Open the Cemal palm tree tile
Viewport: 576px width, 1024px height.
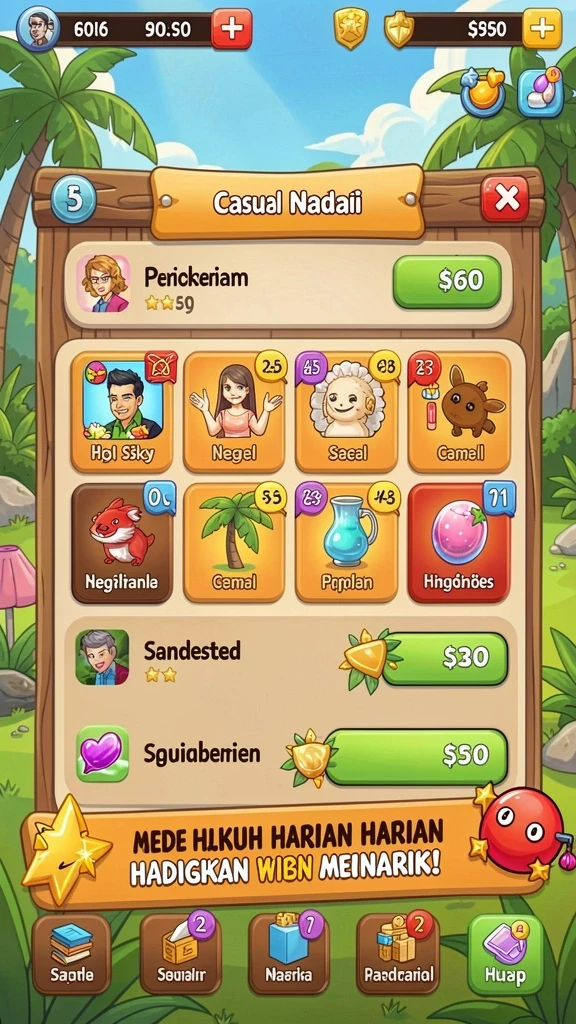[x=234, y=543]
